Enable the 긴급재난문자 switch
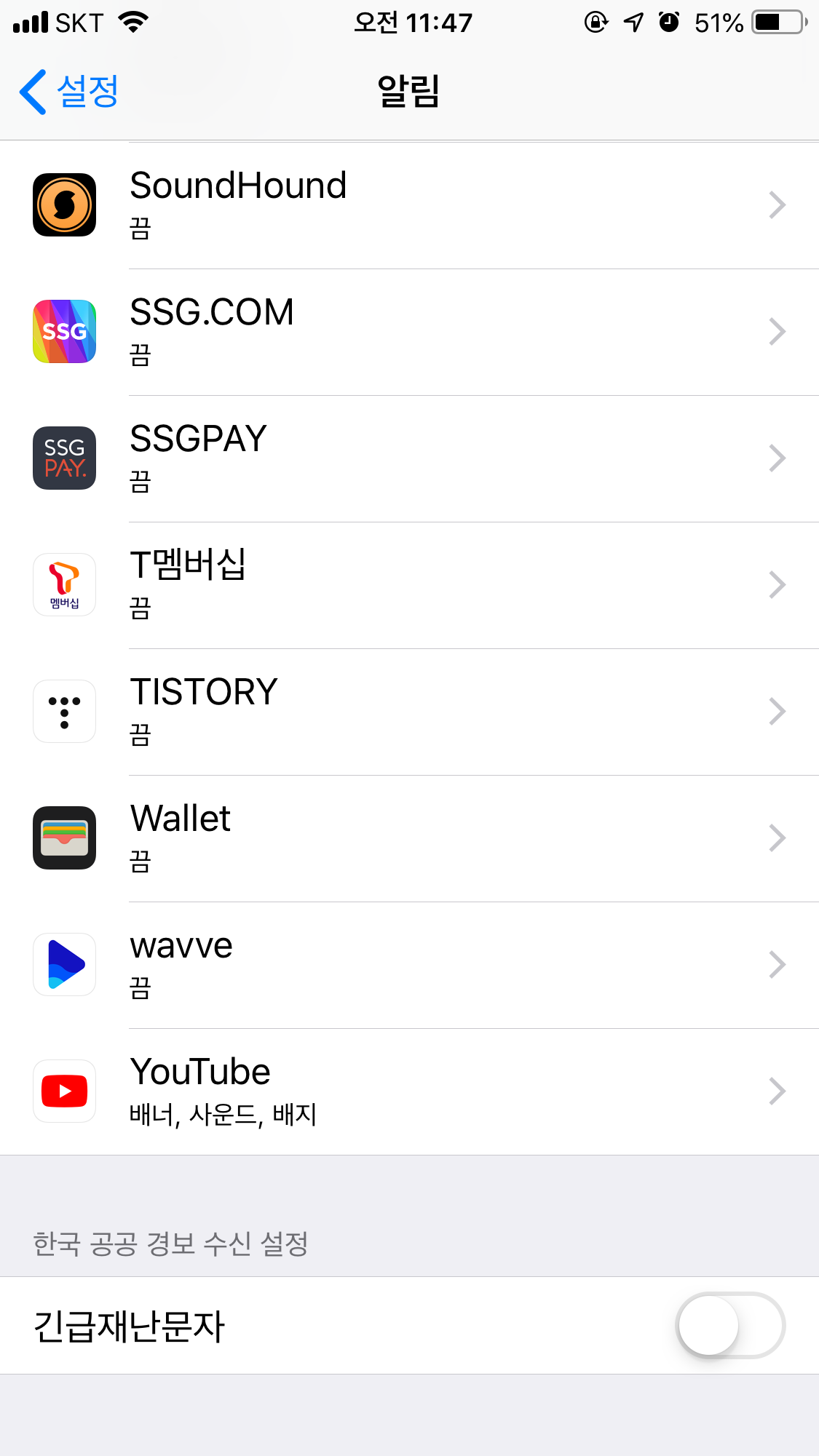The height and width of the screenshot is (1456, 819). coord(730,1325)
